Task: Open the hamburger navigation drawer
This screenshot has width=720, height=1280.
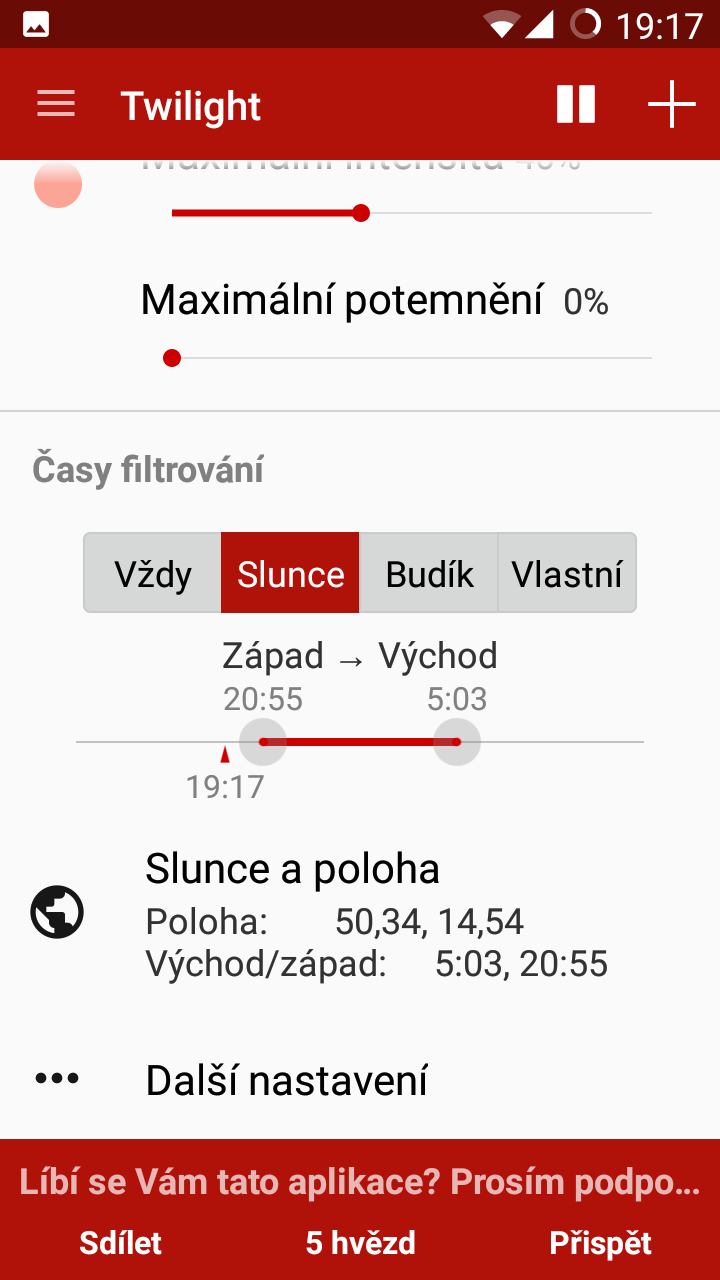Action: point(56,105)
